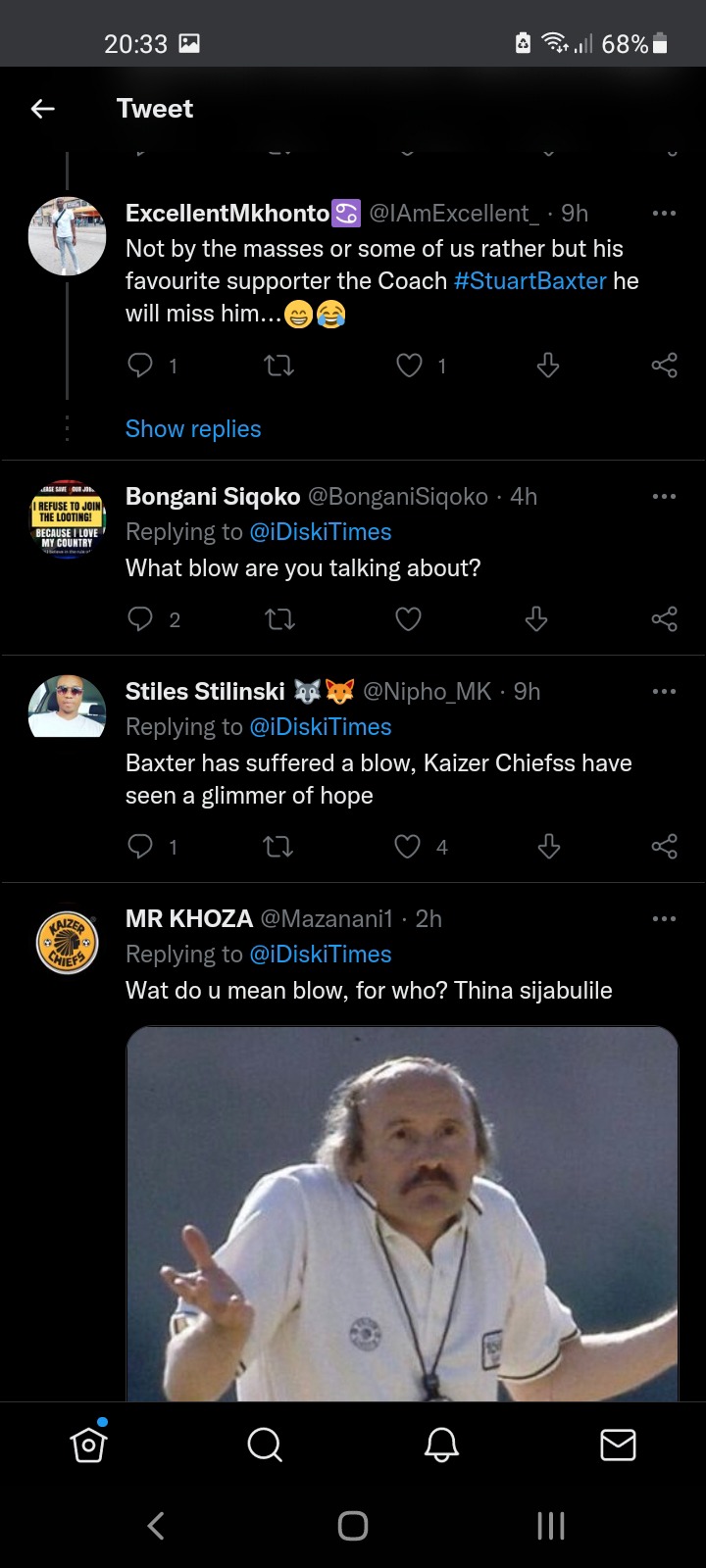Switch to the Home tab
Viewport: 706px width, 1568px height.
tap(88, 1444)
